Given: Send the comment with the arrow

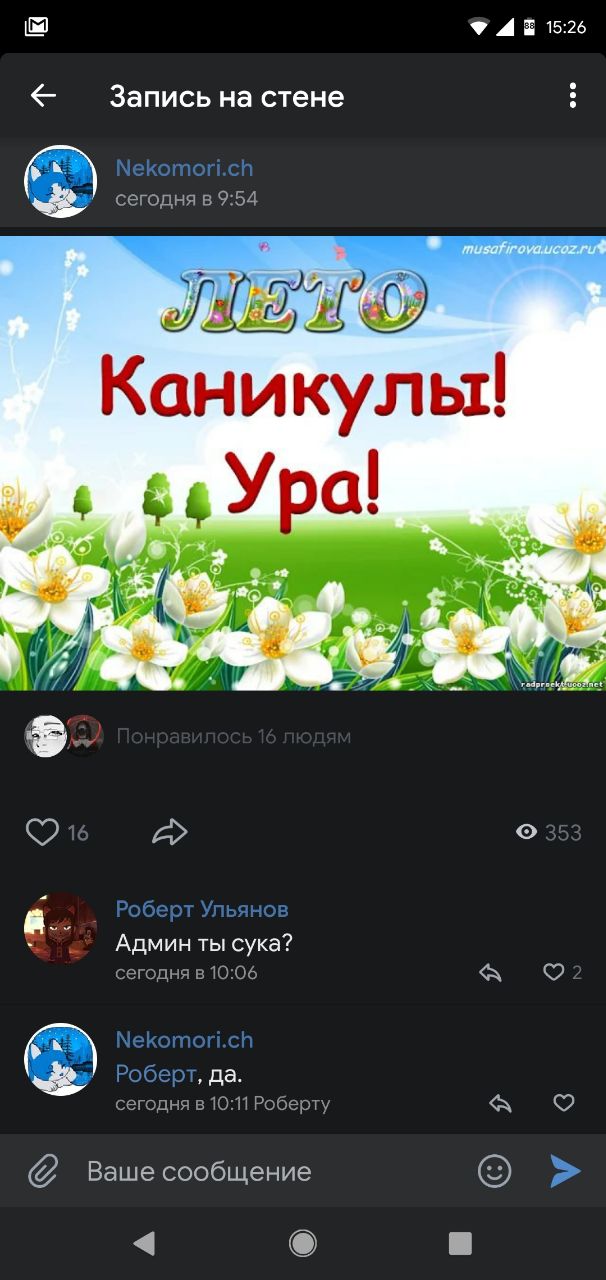Looking at the screenshot, I should tap(565, 1171).
